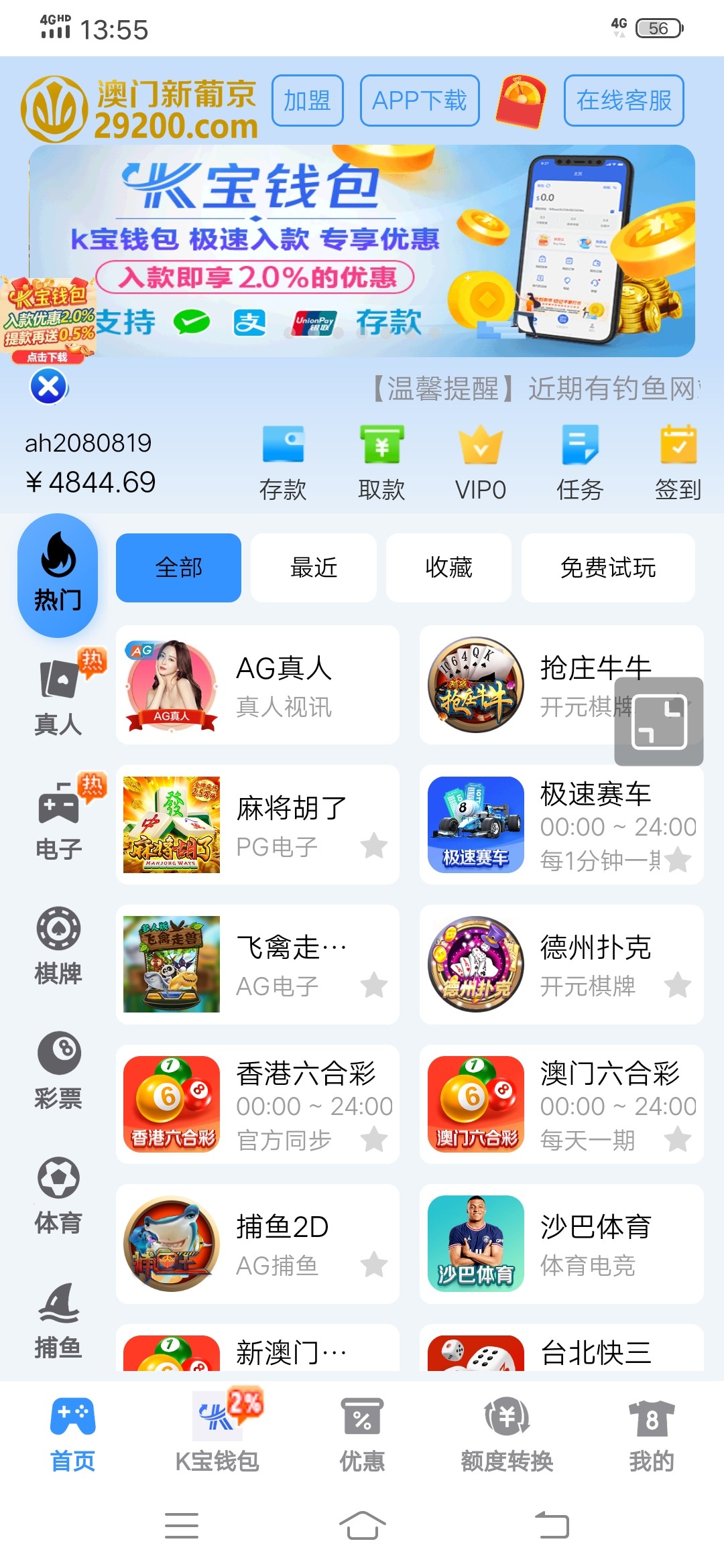The height and width of the screenshot is (1568, 724).
Task: Open 存款 deposit
Action: coord(283,462)
